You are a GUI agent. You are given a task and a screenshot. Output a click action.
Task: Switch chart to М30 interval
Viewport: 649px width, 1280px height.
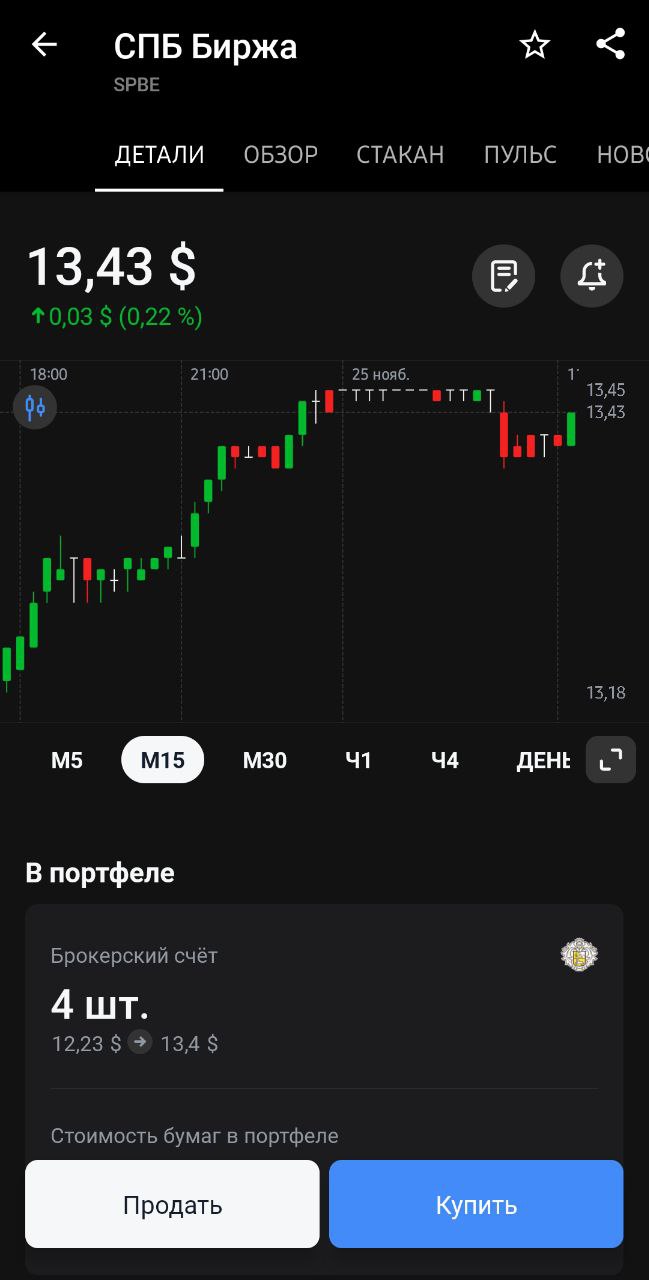(265, 760)
